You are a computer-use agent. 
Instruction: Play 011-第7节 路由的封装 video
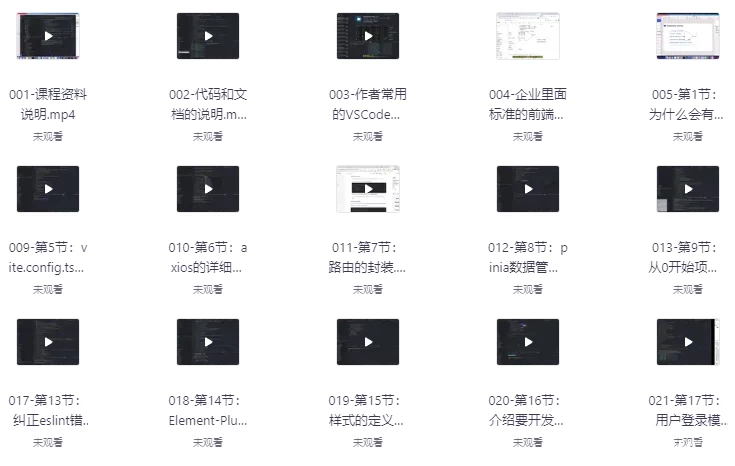pos(368,189)
